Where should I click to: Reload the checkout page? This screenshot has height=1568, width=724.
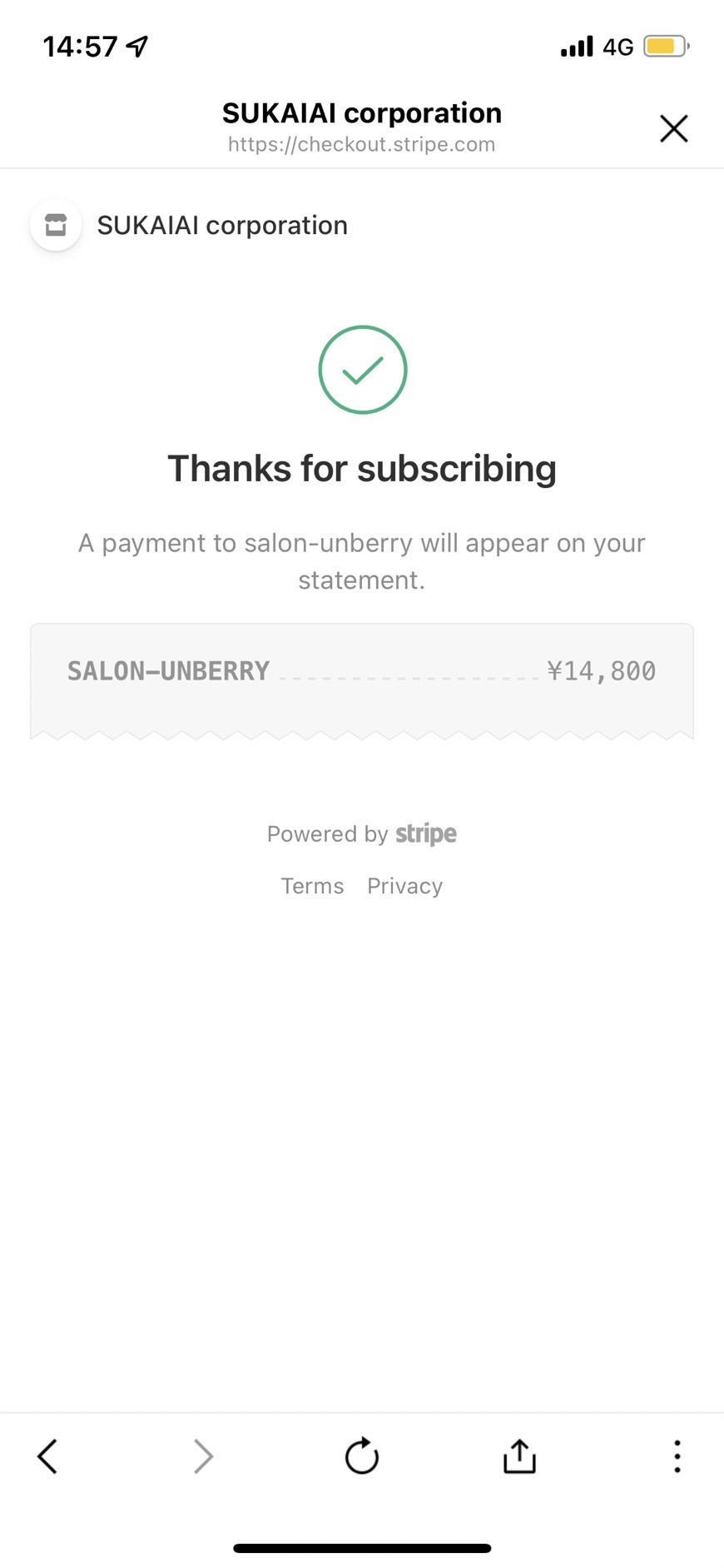(362, 1456)
